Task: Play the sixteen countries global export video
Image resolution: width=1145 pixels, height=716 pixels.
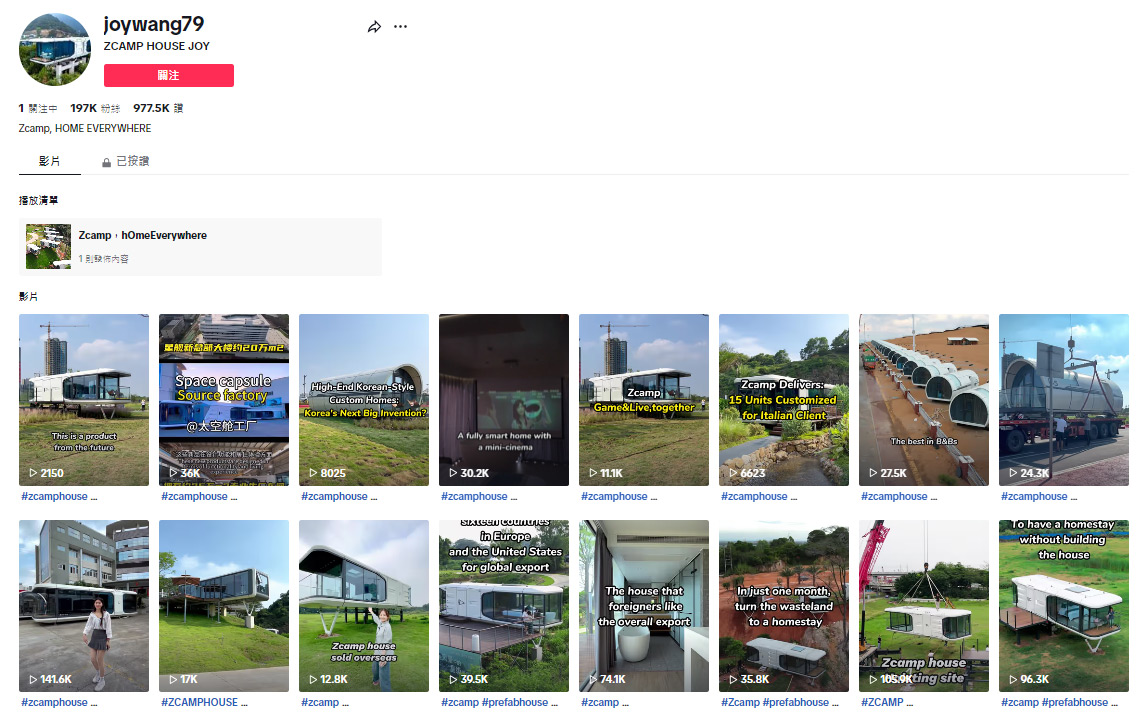Action: [504, 605]
